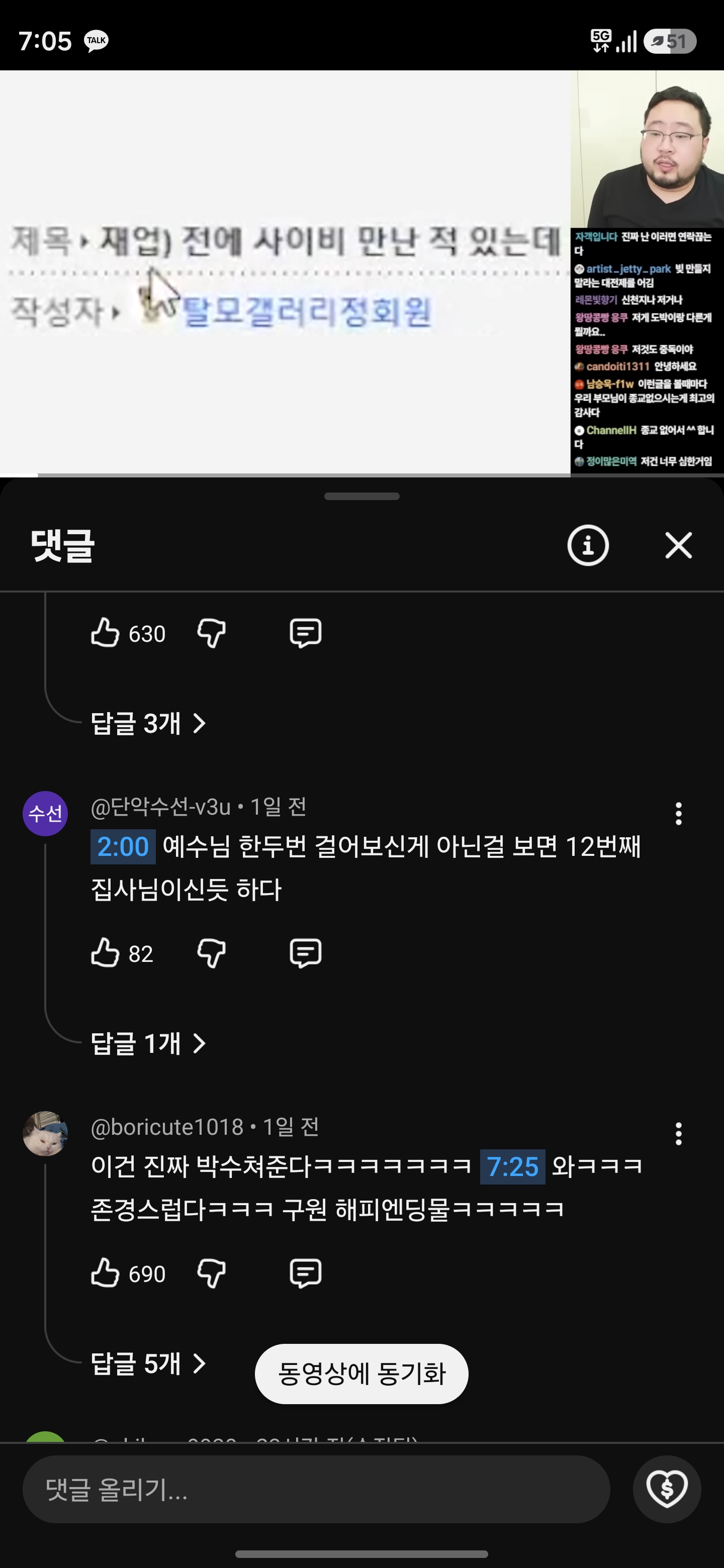Dislike @boricute1018's comment
The height and width of the screenshot is (1568, 724).
211,1273
